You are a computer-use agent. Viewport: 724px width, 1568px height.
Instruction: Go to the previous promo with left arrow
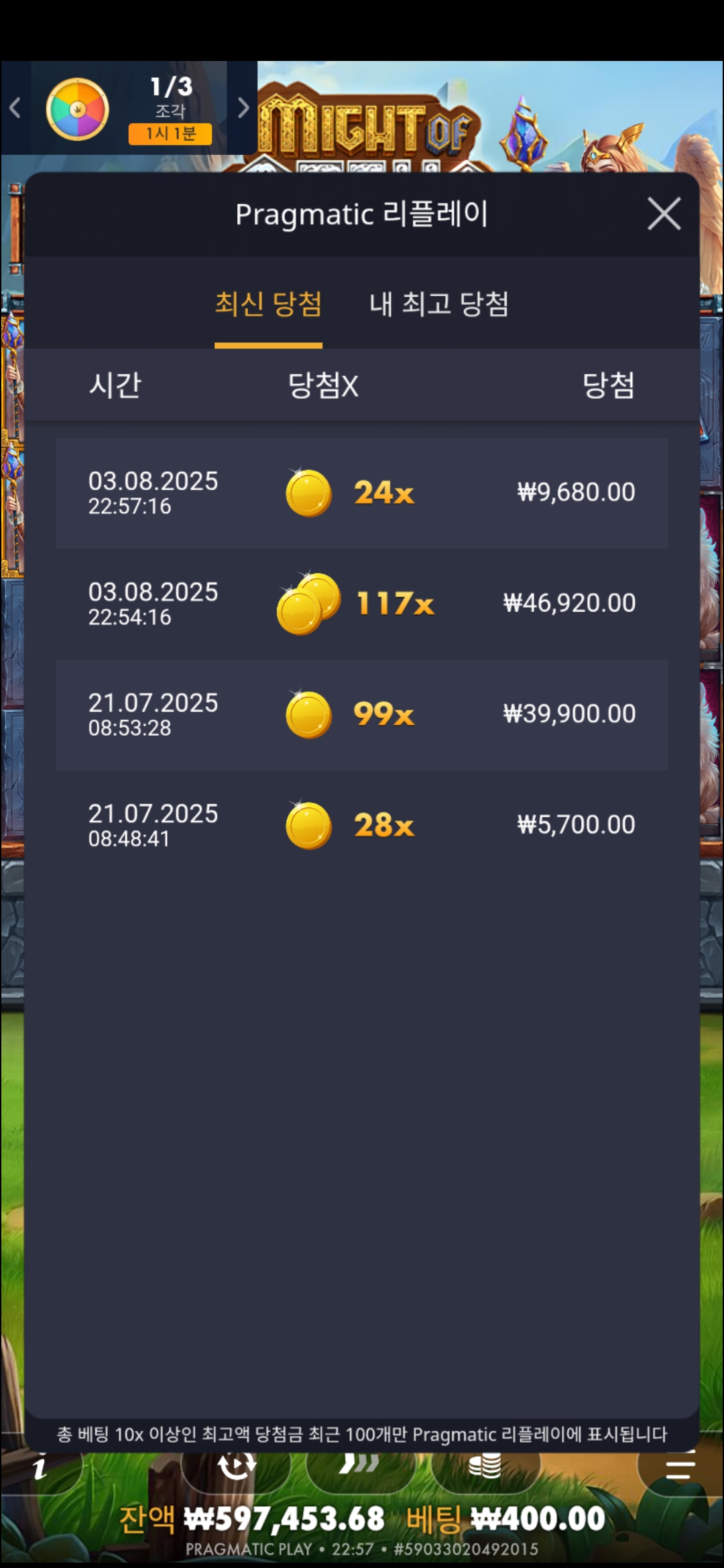15,108
